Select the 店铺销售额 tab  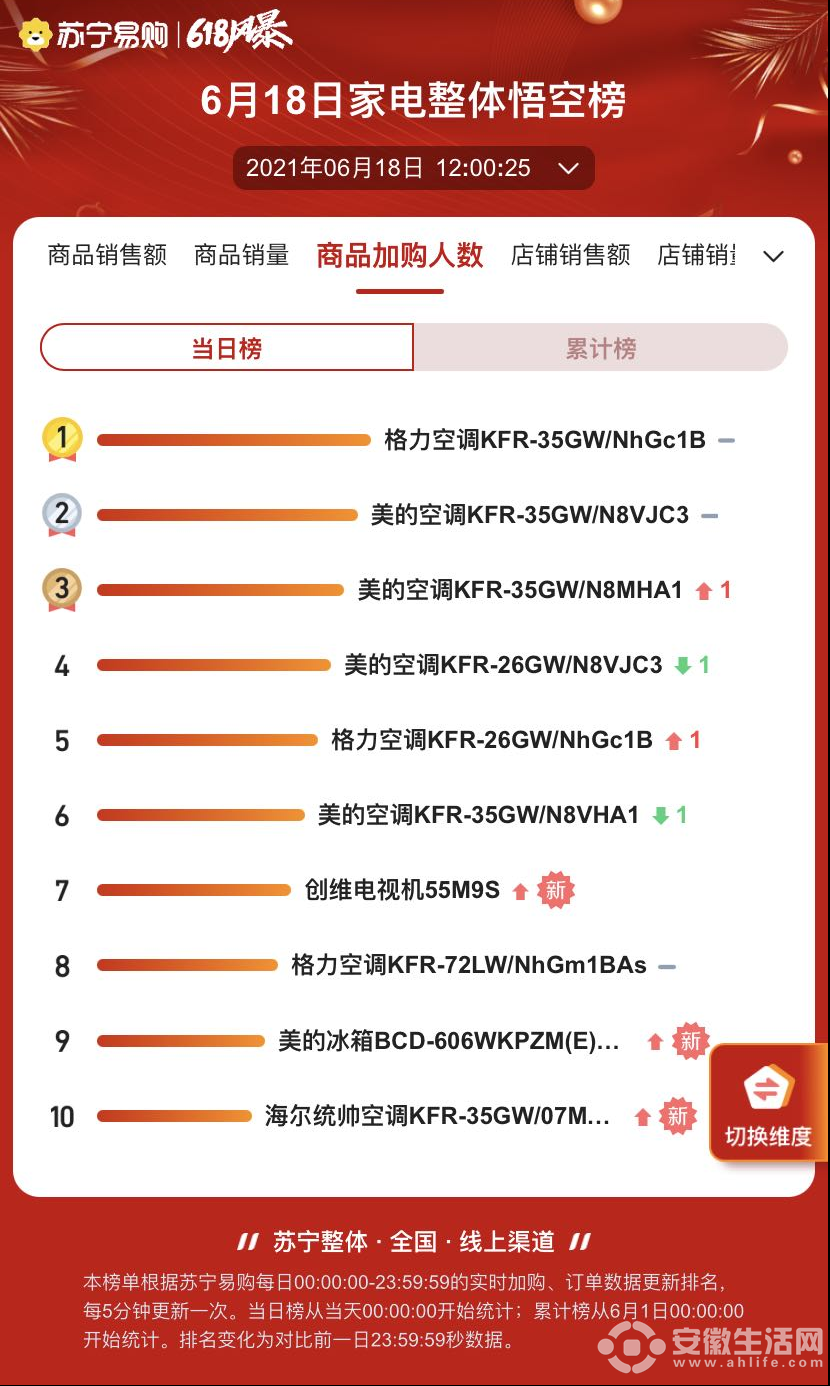click(571, 256)
